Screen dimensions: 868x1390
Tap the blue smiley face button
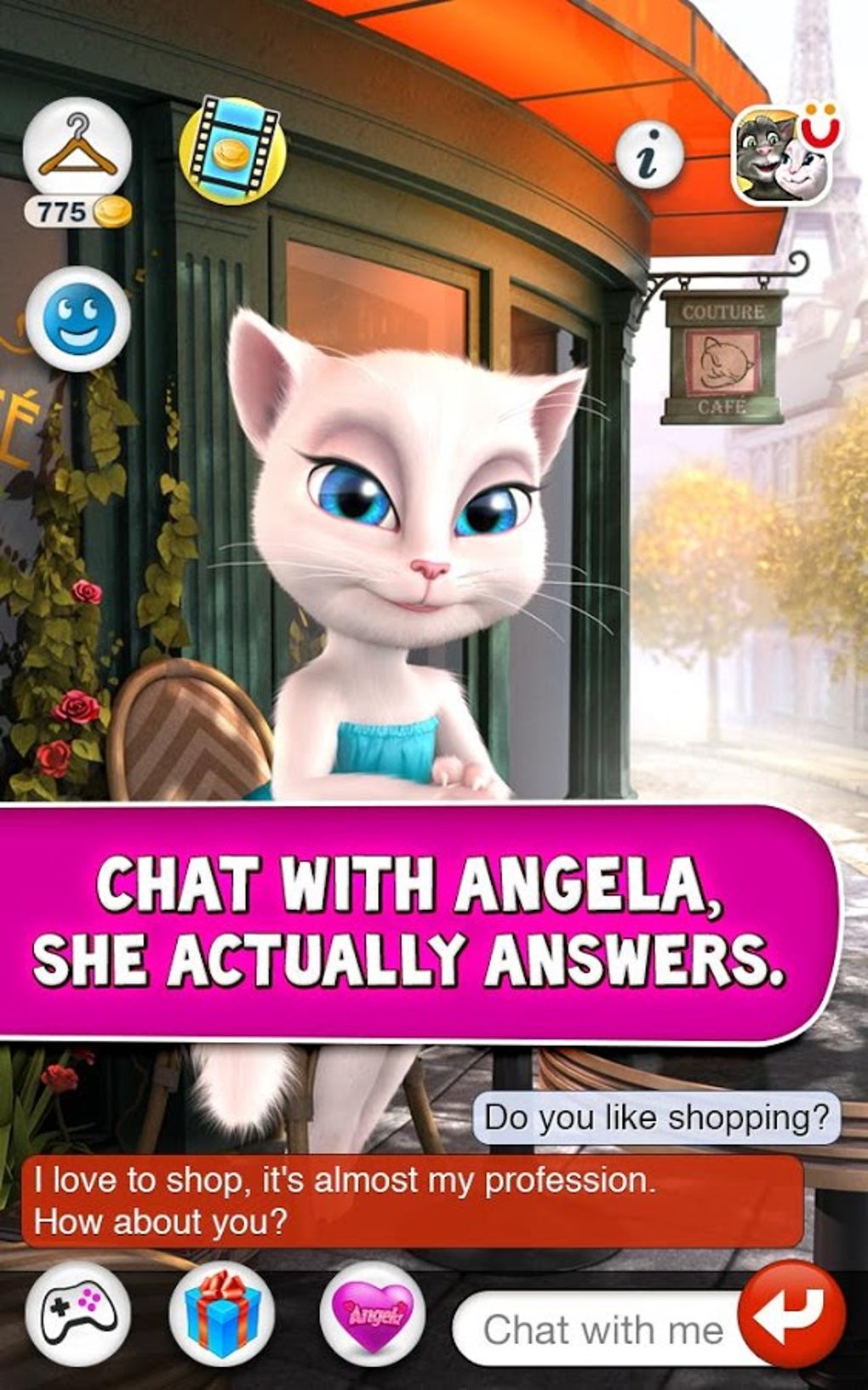click(x=77, y=319)
